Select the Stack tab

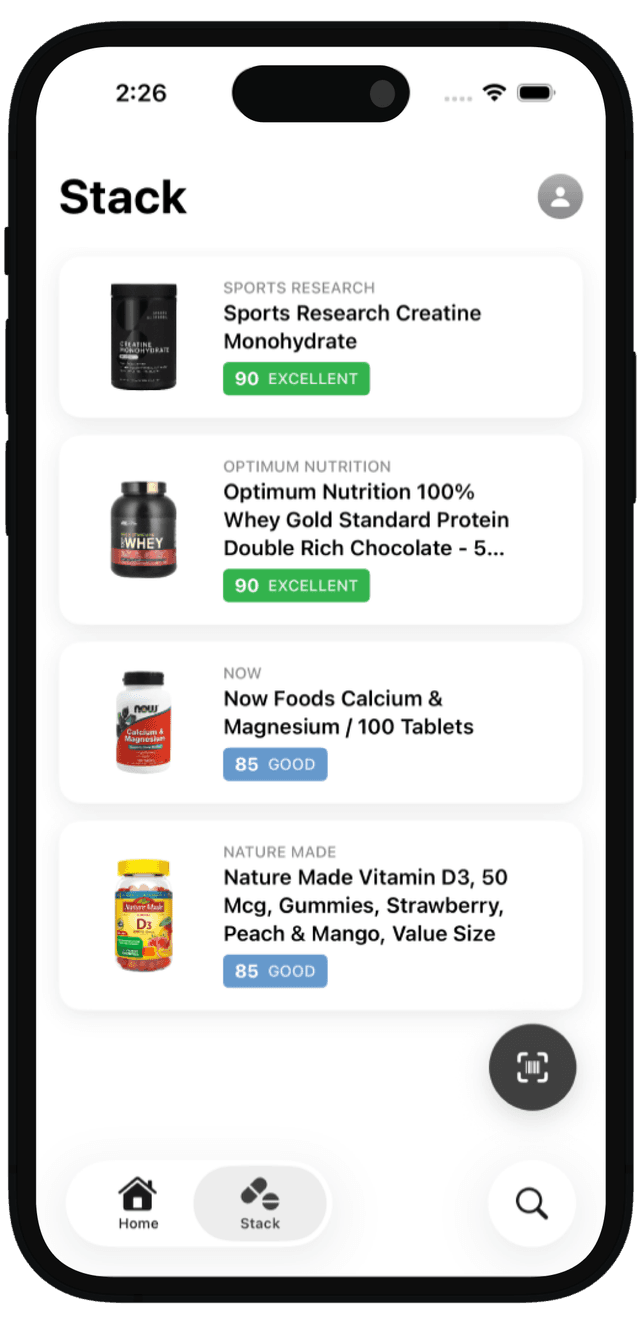(260, 1203)
